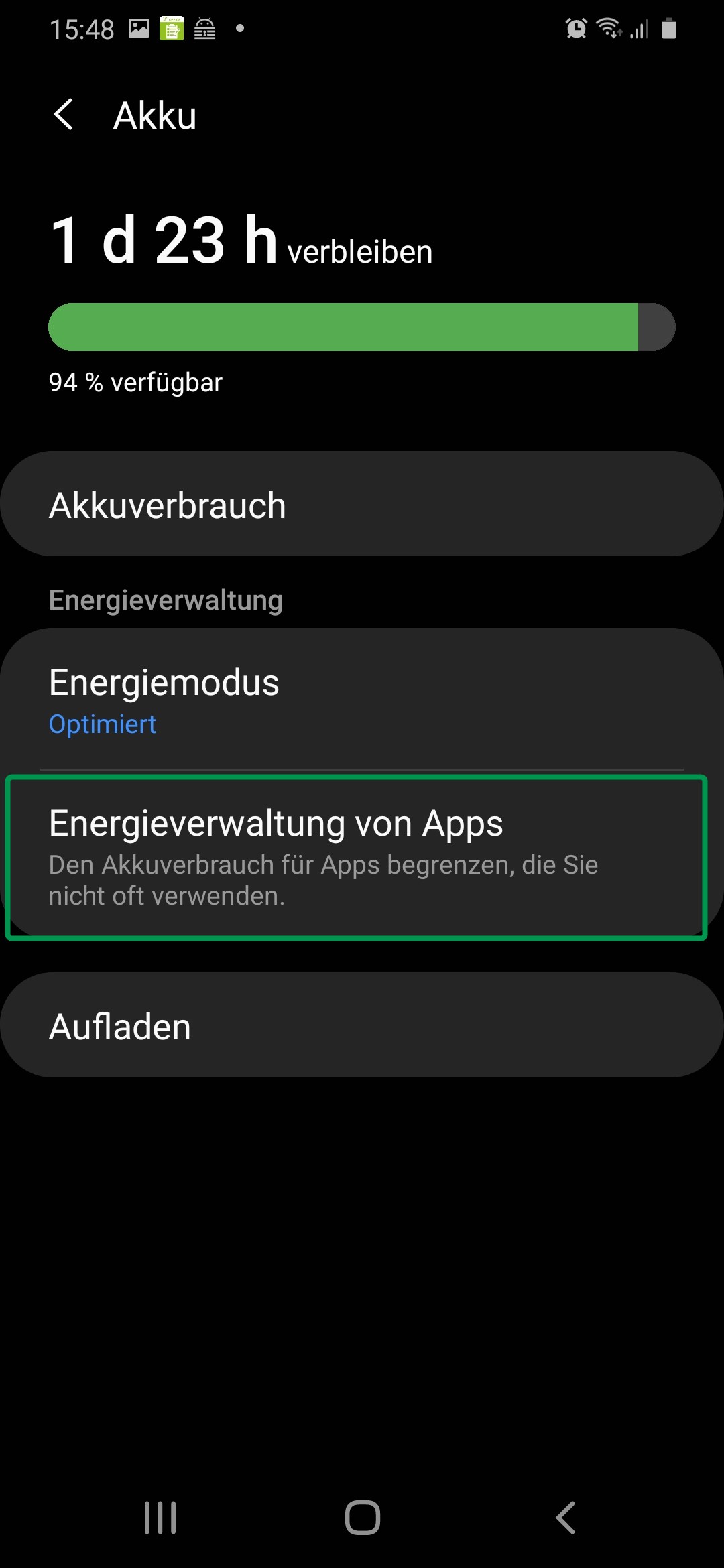
Task: Tap the Wi-Fi status icon
Action: pos(609,28)
